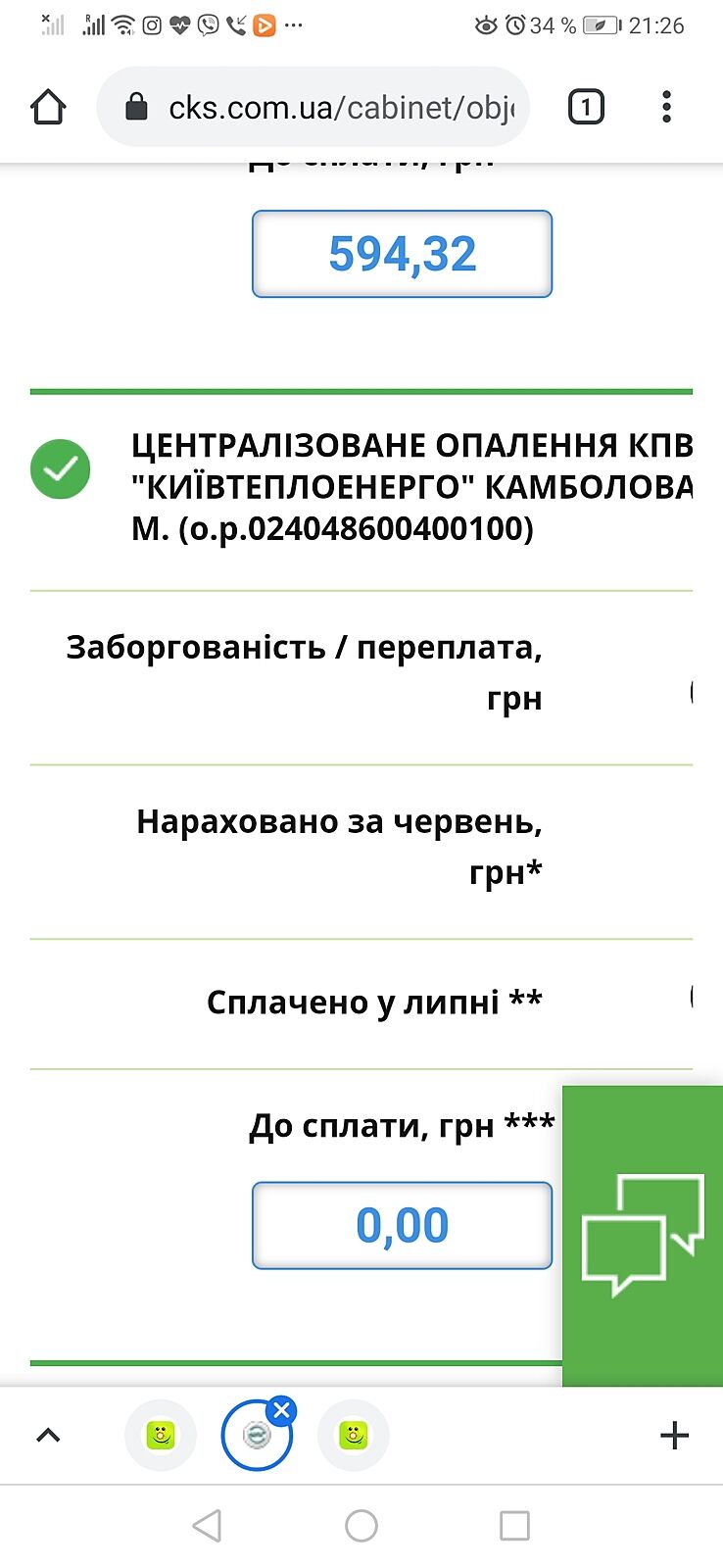
Task: Open the tab switcher
Action: pos(586,107)
